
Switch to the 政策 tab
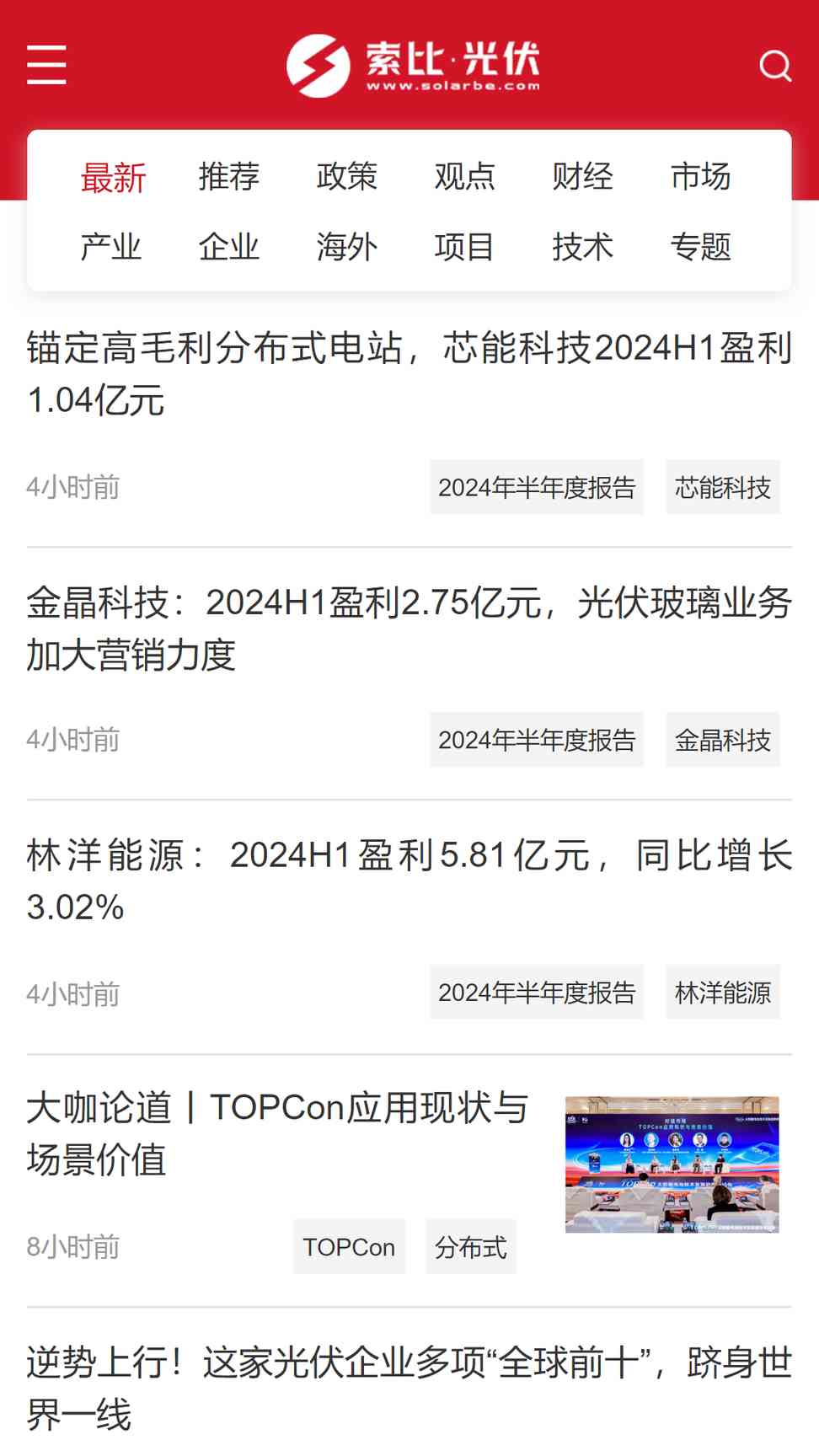click(347, 177)
